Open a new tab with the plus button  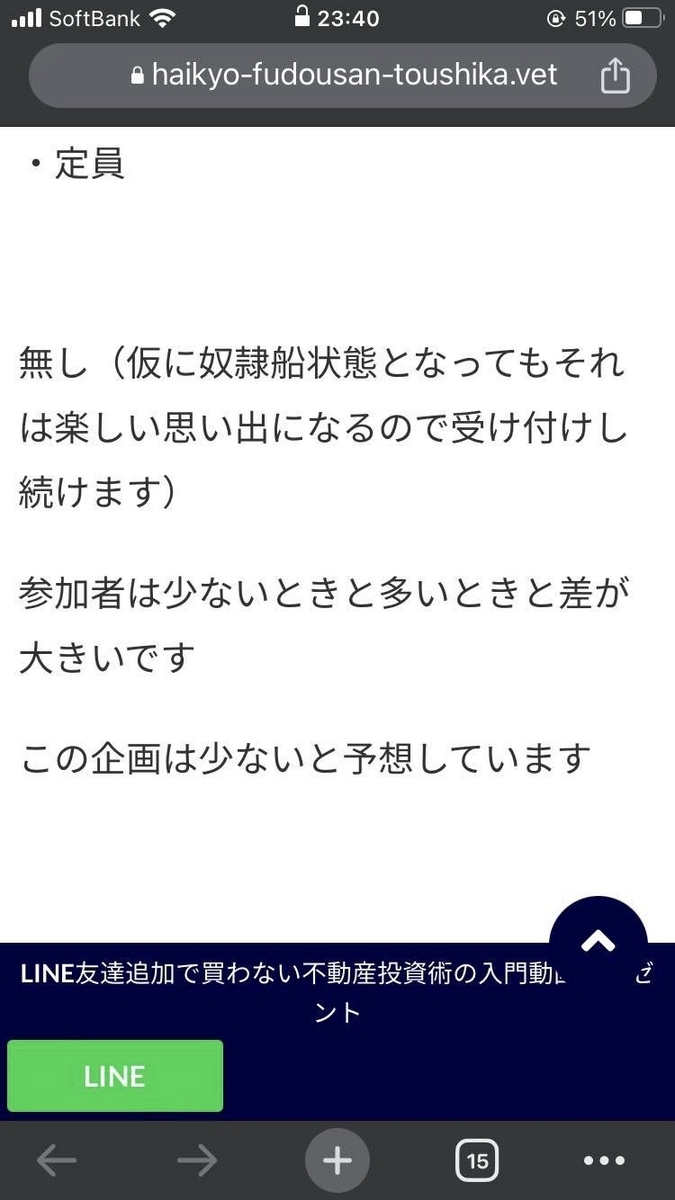tap(337, 1160)
